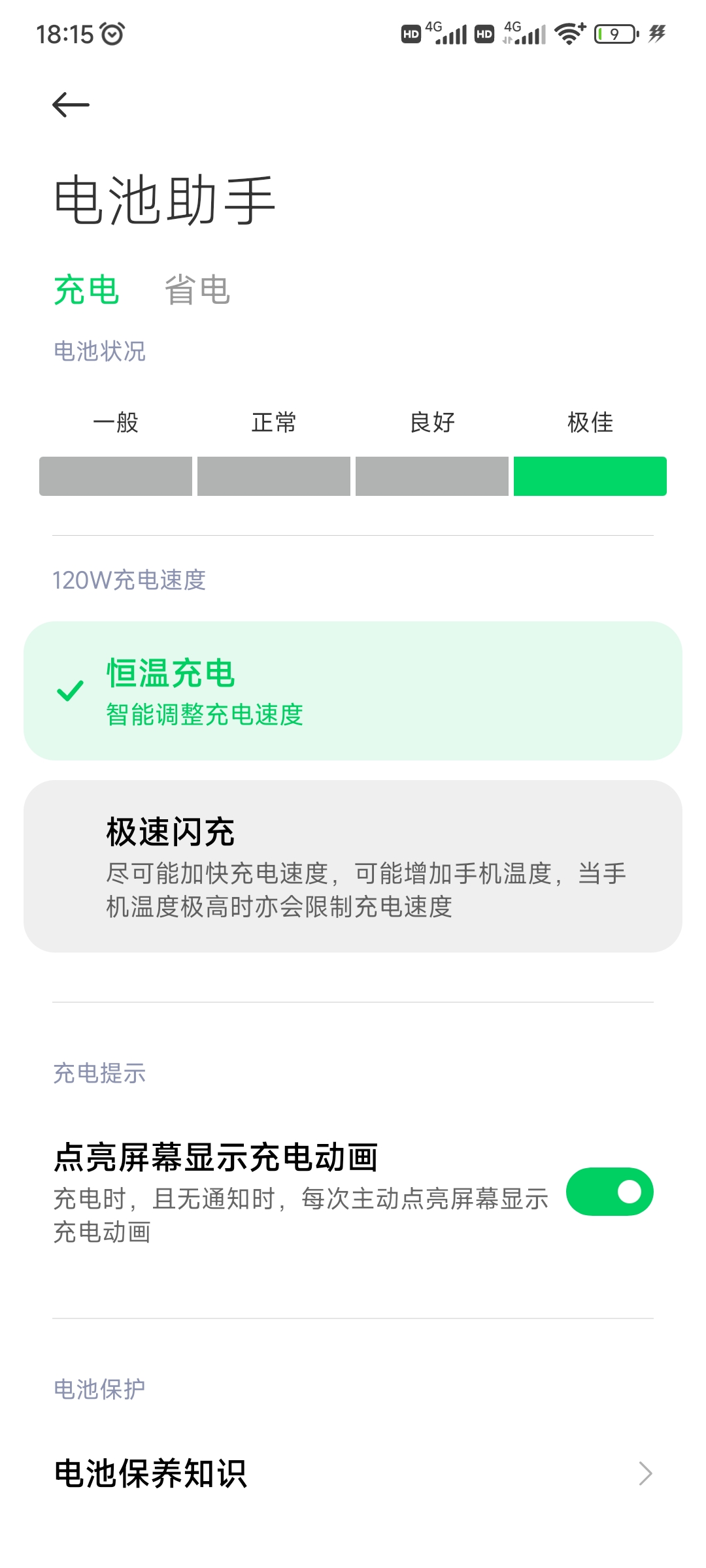The width and height of the screenshot is (706, 1568).
Task: Go back using the arrow icon
Action: [71, 105]
